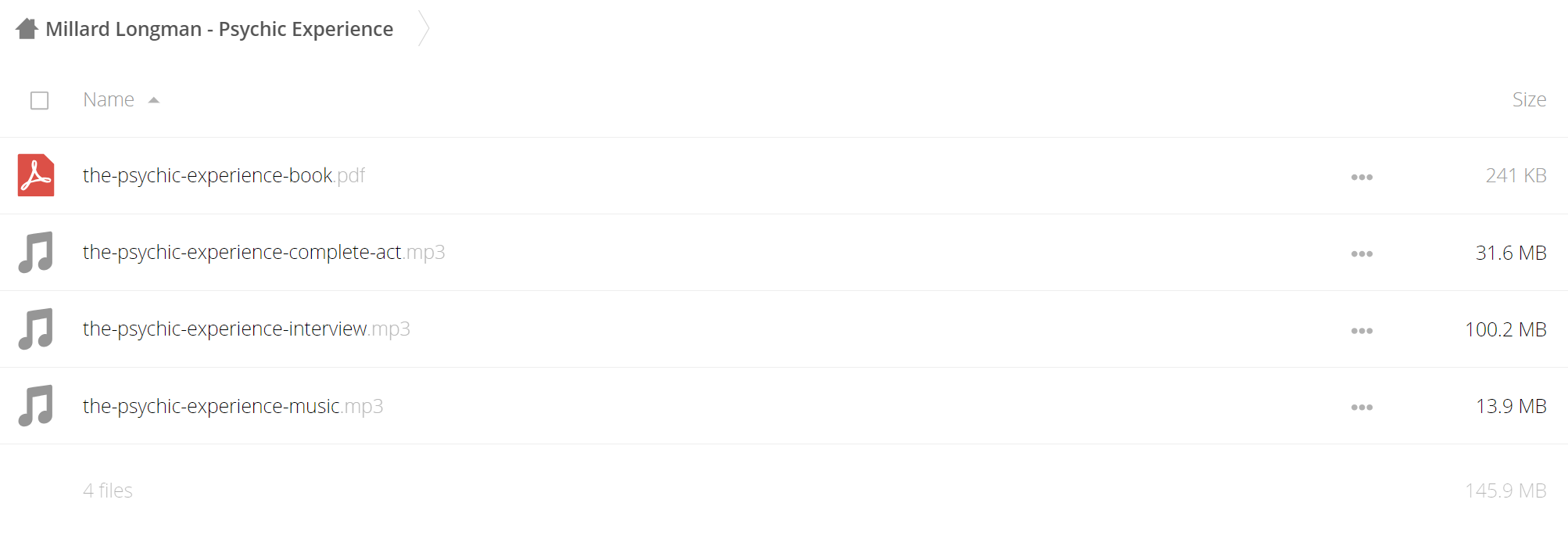This screenshot has height=539, width=1568.
Task: Open more options for the interview mp3
Action: point(1362,331)
